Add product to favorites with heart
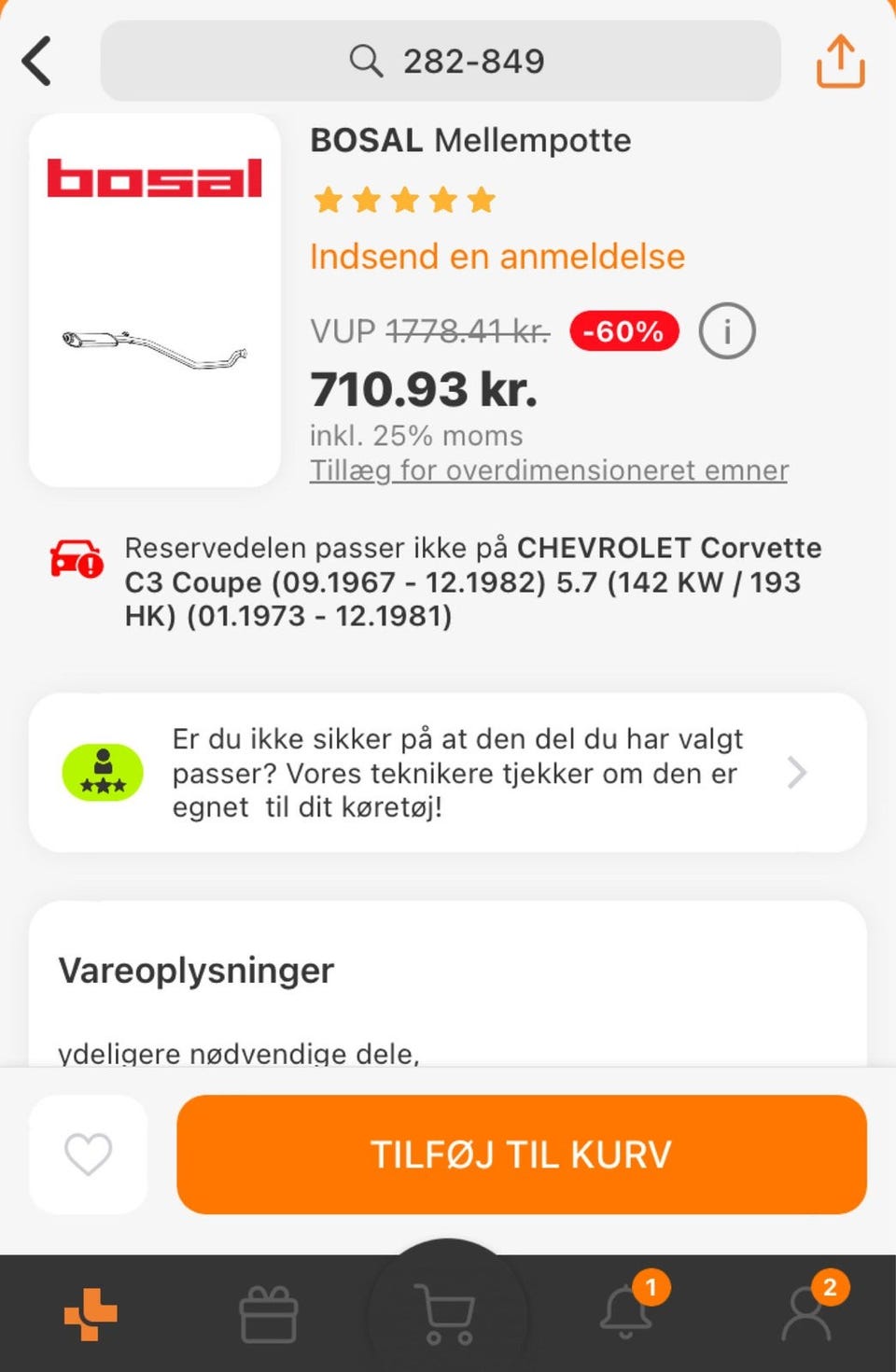 click(x=89, y=1155)
